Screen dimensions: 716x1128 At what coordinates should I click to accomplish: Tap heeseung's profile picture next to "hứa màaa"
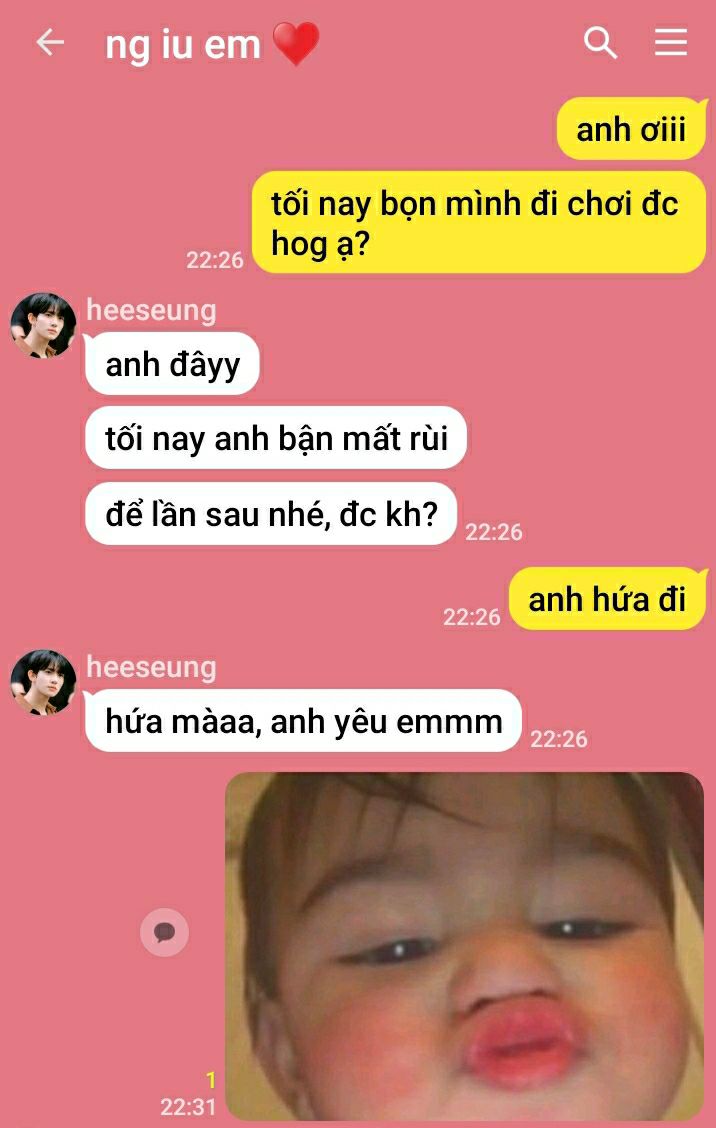(x=43, y=683)
